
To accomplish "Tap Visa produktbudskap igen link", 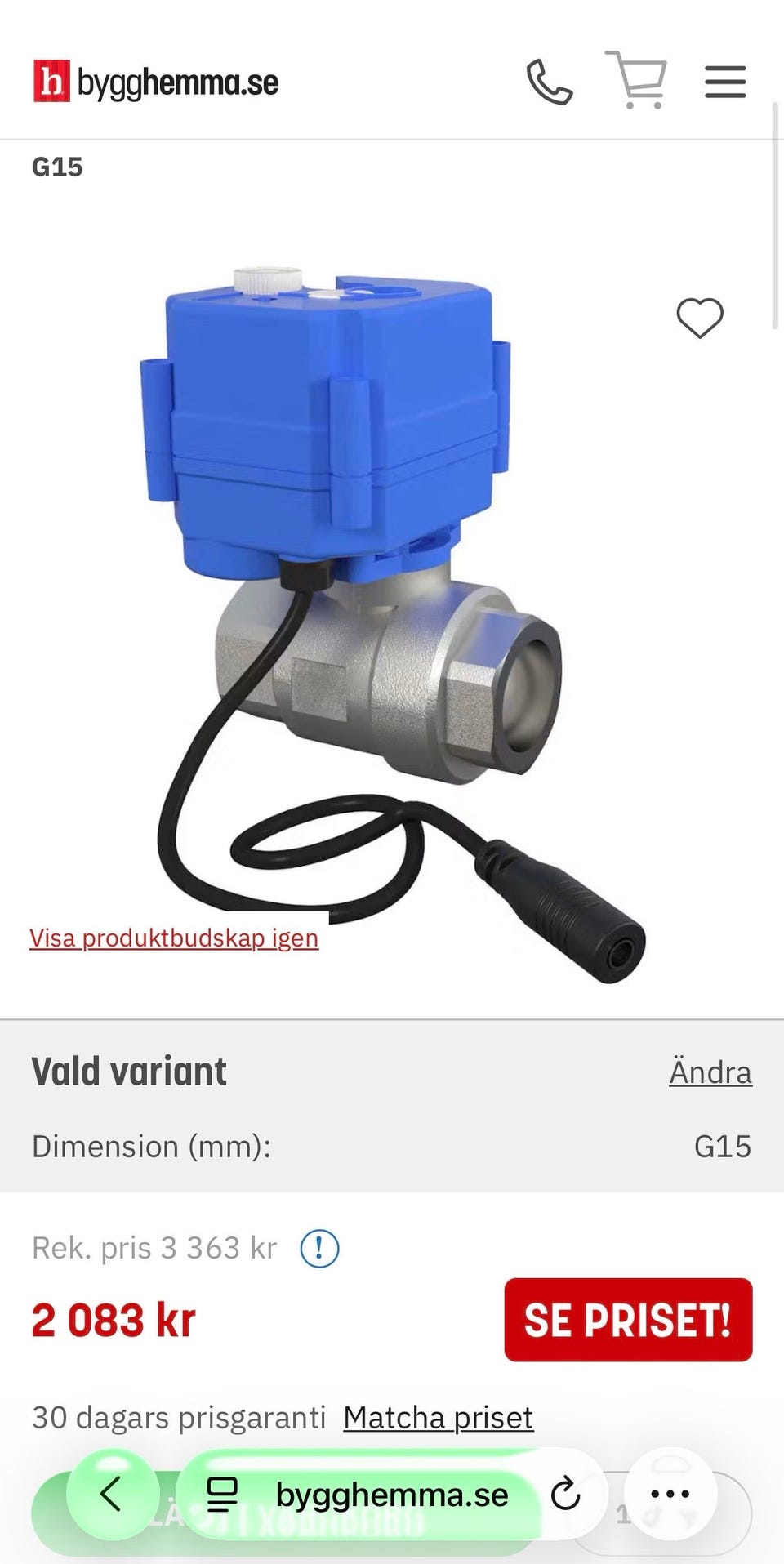I will click(x=174, y=937).
